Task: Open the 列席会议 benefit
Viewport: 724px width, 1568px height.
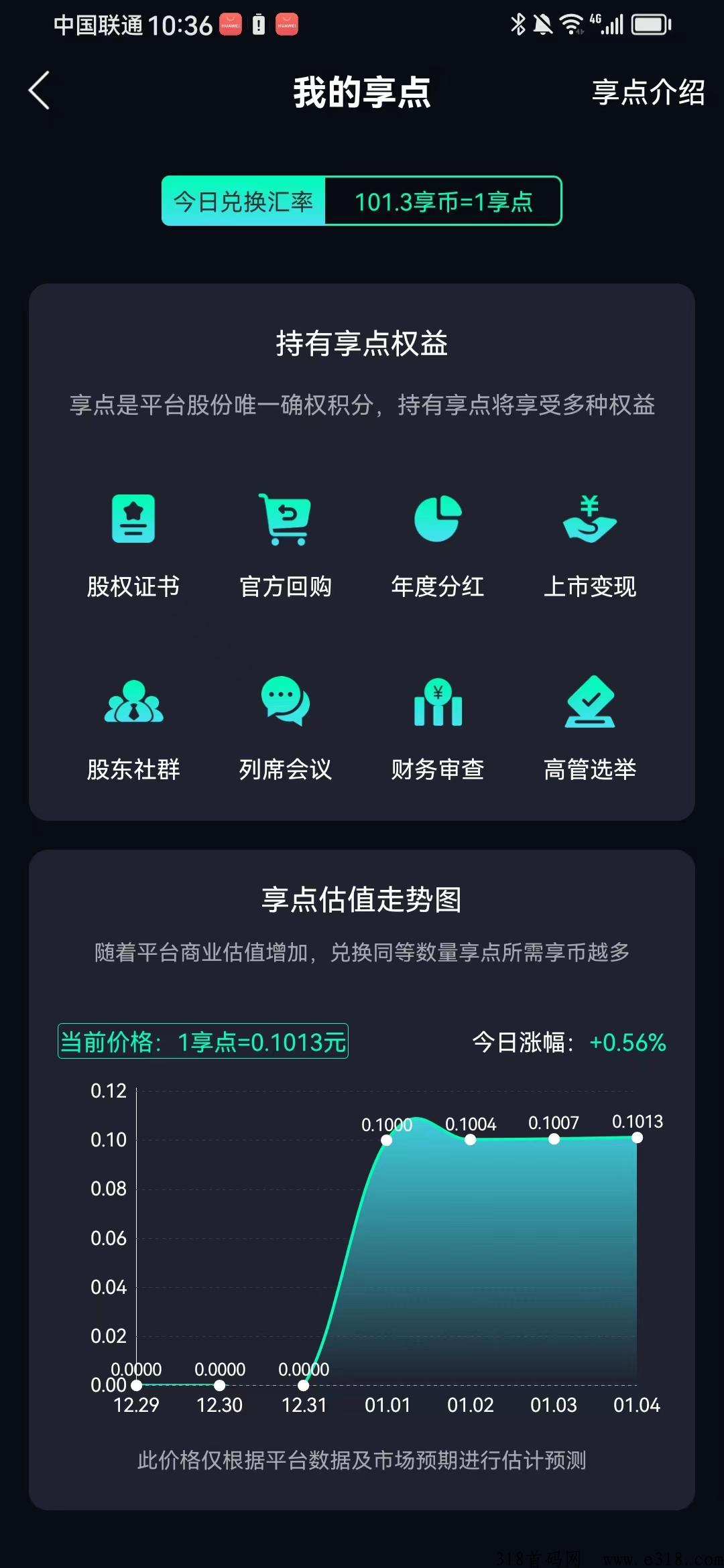Action: click(x=286, y=728)
